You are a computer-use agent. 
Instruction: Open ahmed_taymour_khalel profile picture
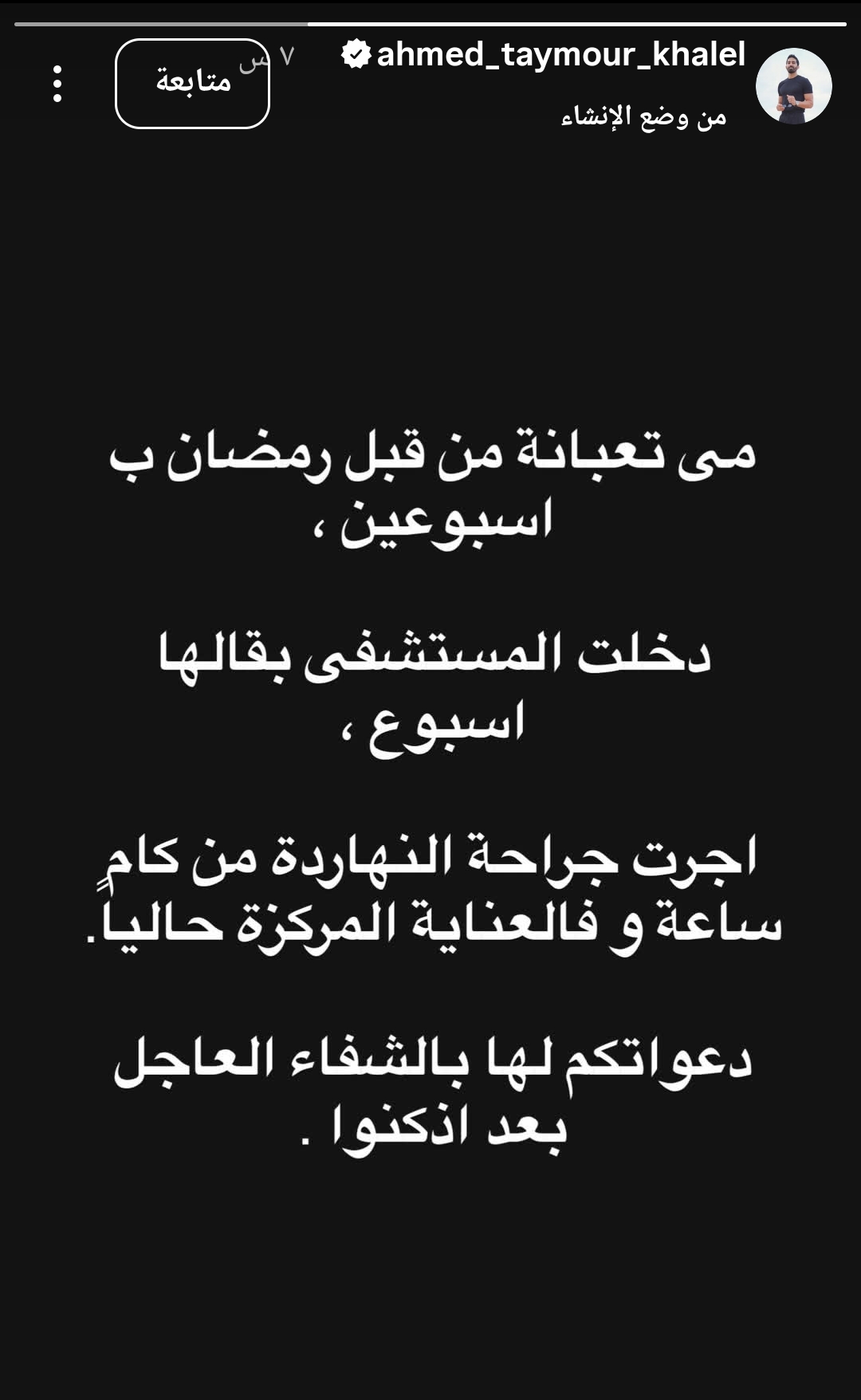tap(793, 86)
